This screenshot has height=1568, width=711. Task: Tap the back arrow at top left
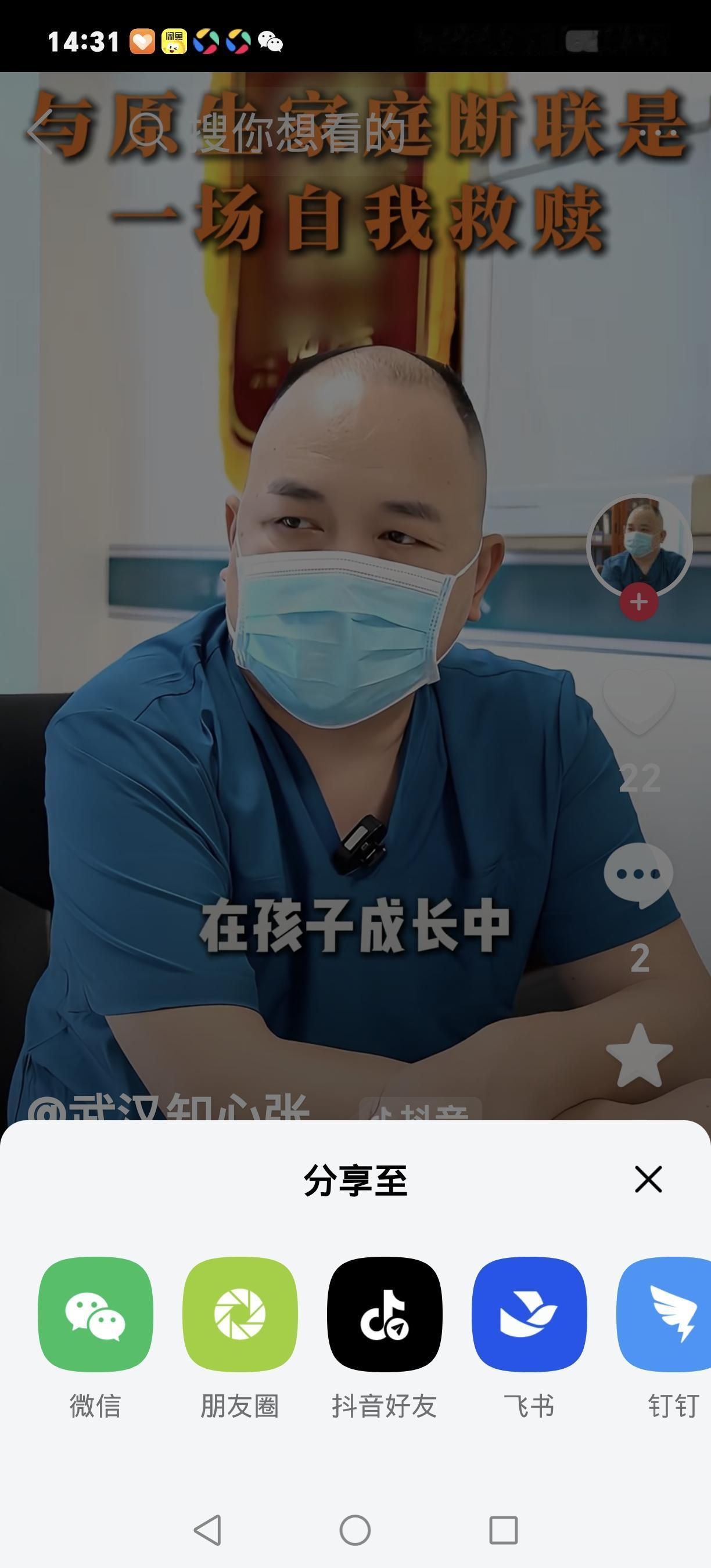[x=38, y=134]
